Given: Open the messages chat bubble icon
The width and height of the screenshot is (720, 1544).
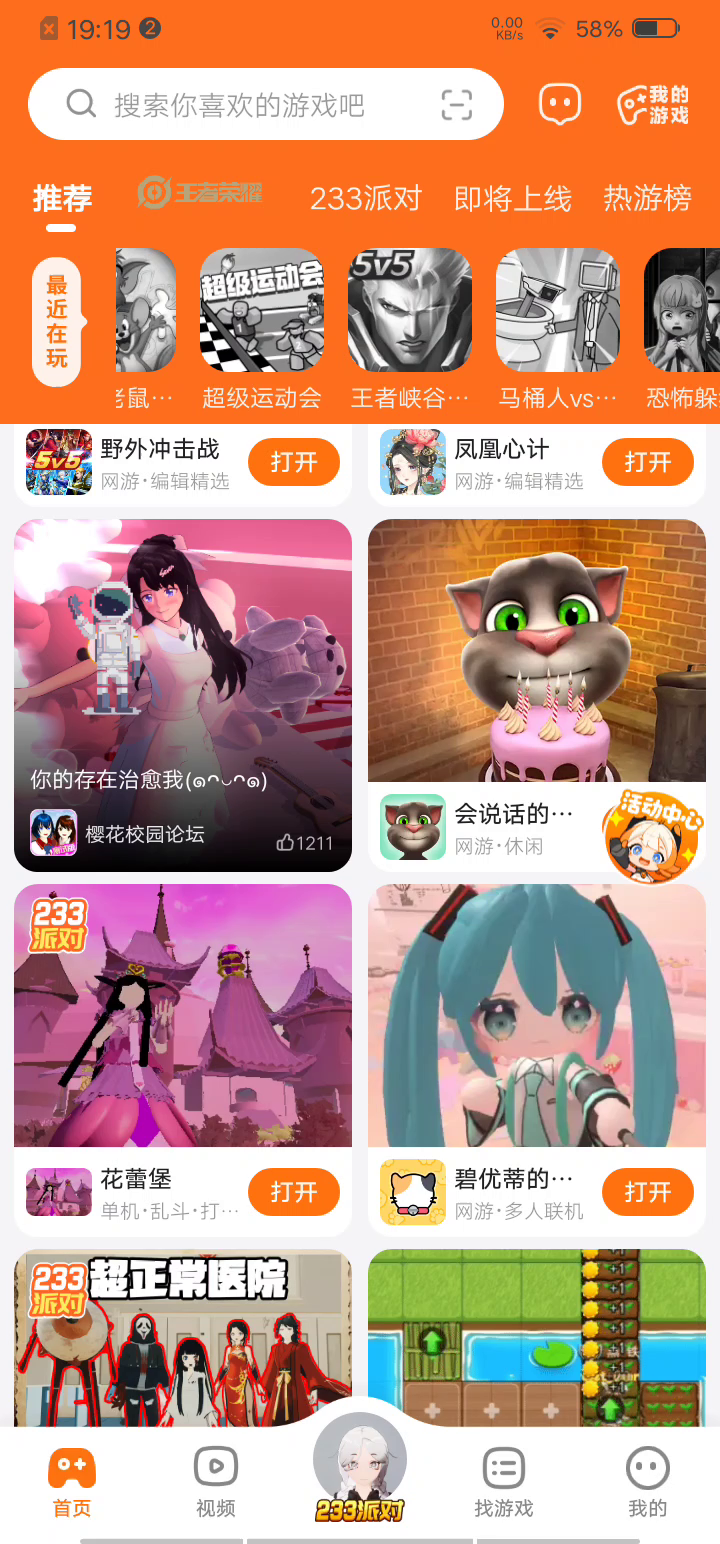Looking at the screenshot, I should click(x=560, y=105).
